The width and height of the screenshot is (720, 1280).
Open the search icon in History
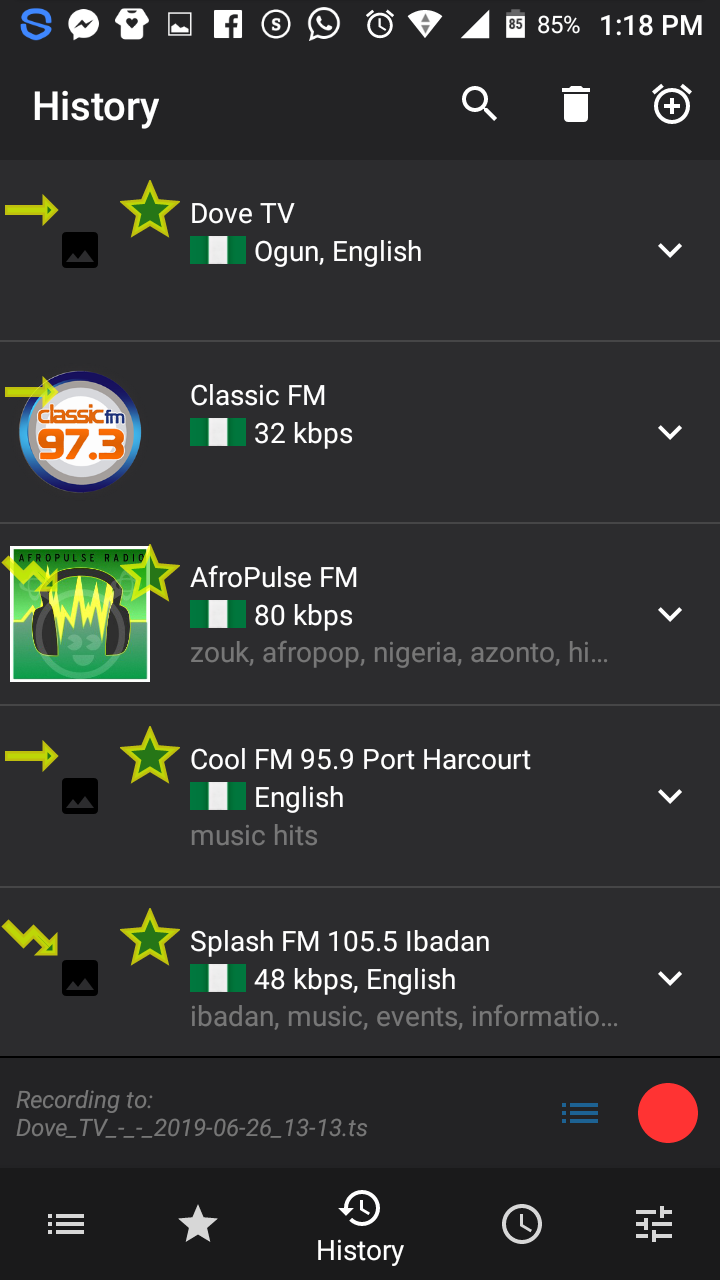click(479, 104)
